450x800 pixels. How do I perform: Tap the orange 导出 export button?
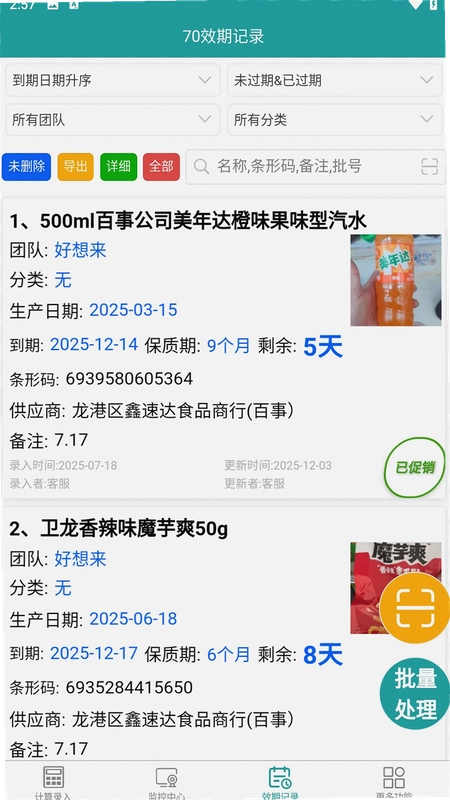coord(76,167)
